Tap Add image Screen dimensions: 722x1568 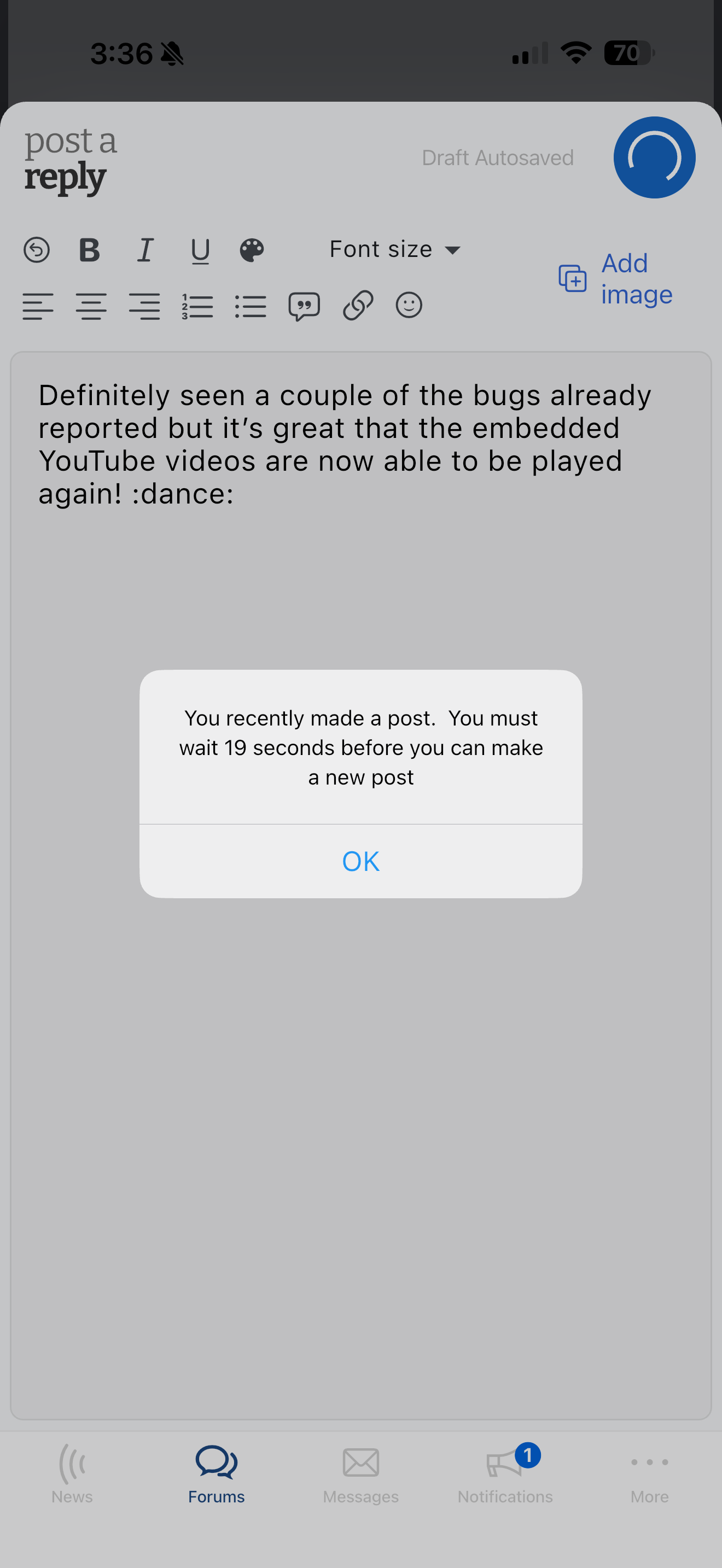tap(616, 279)
